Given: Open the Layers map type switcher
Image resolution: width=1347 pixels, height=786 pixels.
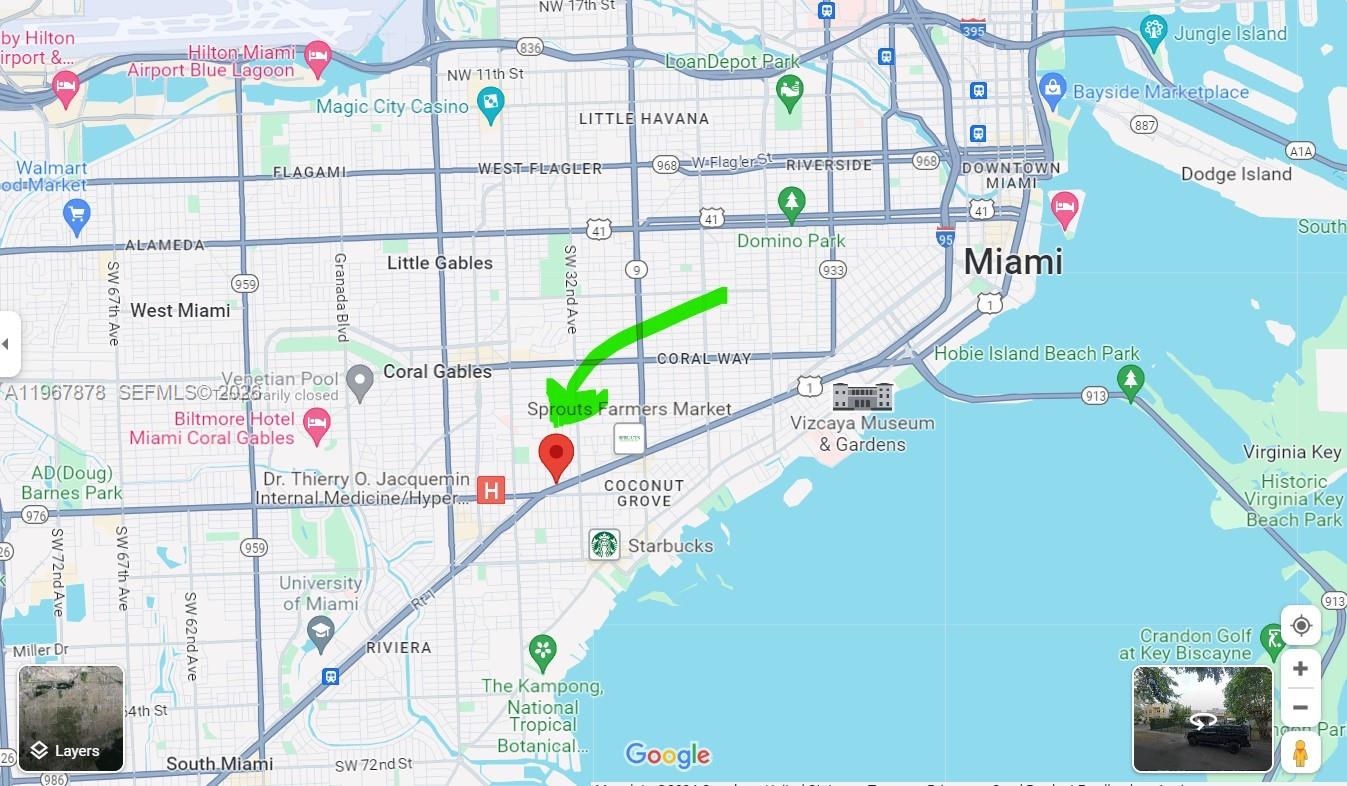Looking at the screenshot, I should [70, 718].
